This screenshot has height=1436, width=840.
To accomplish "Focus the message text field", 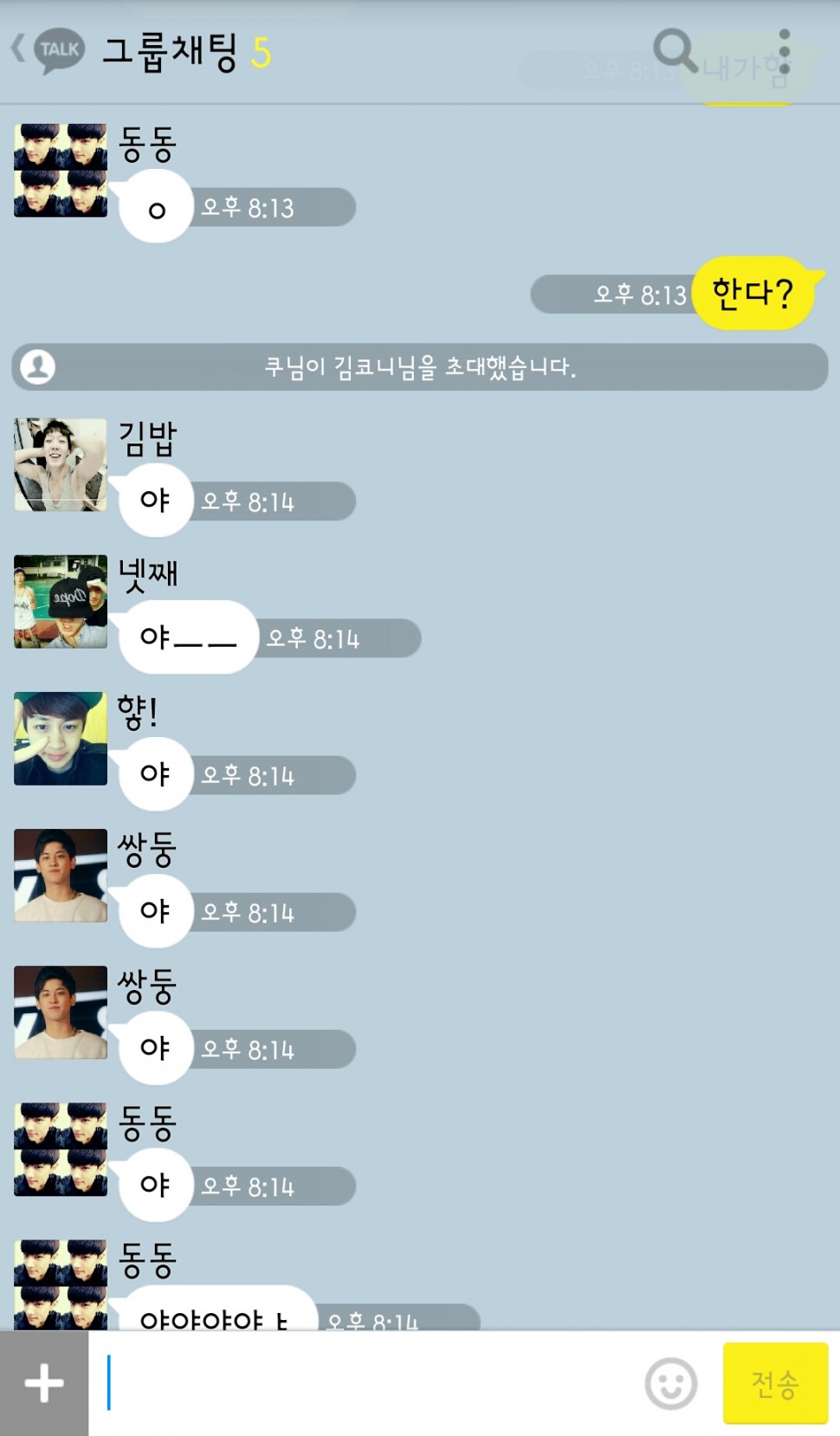I will (x=364, y=1383).
